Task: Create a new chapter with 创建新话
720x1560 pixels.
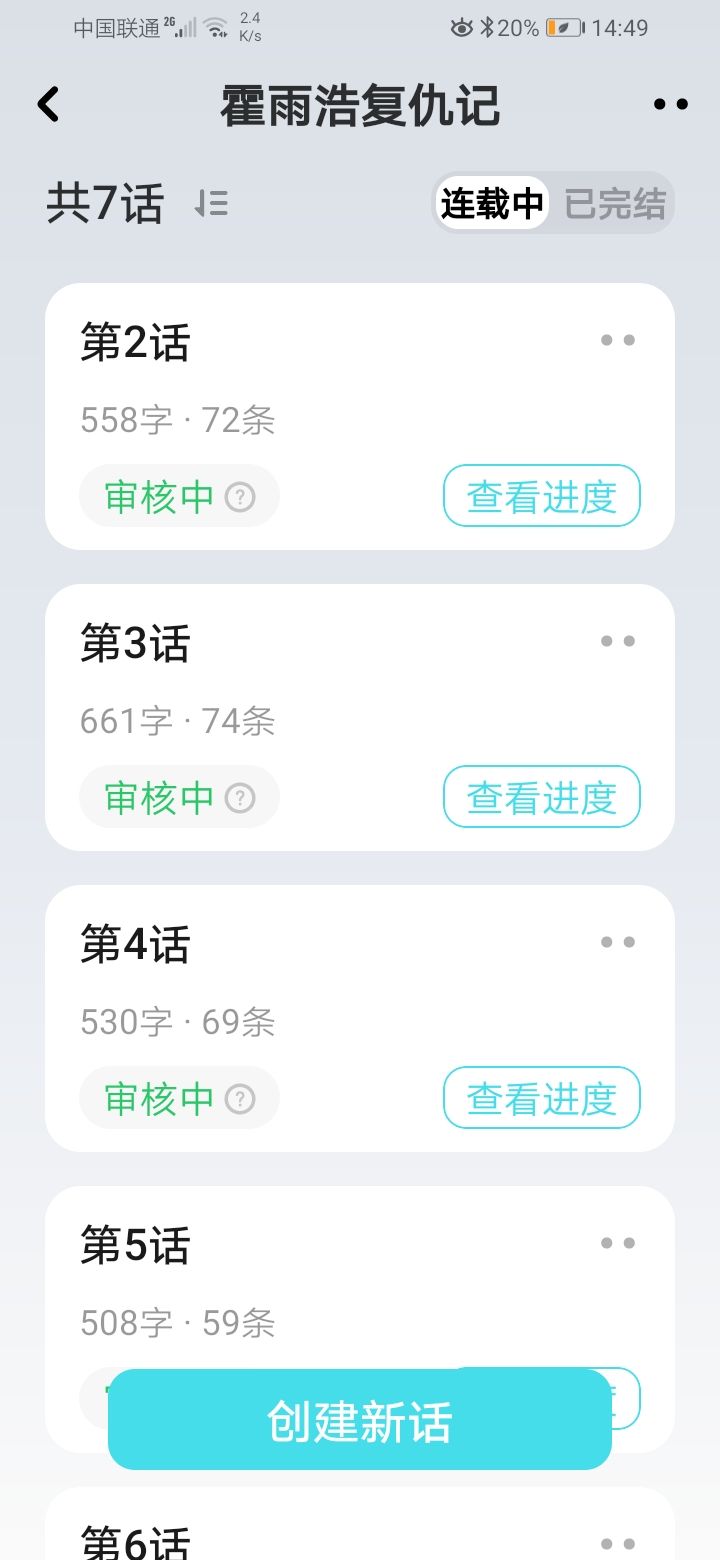Action: [x=360, y=1420]
